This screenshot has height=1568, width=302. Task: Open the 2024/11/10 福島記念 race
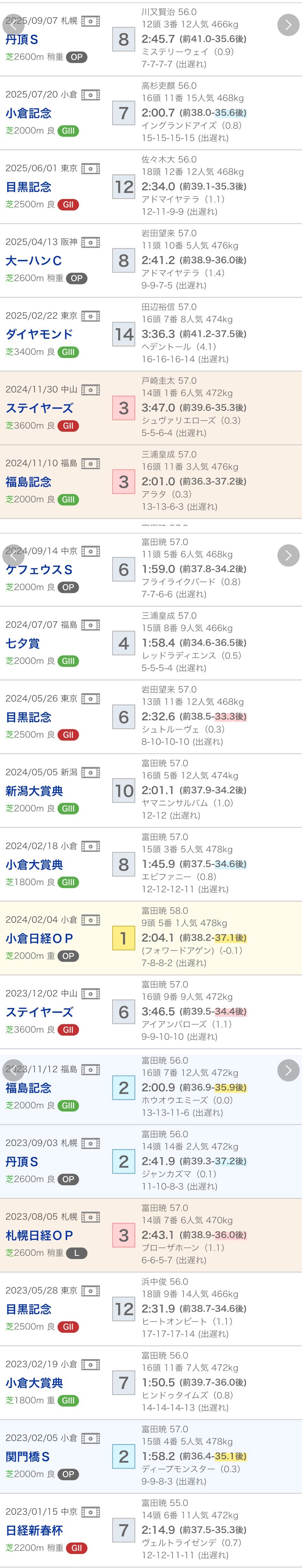(x=29, y=482)
